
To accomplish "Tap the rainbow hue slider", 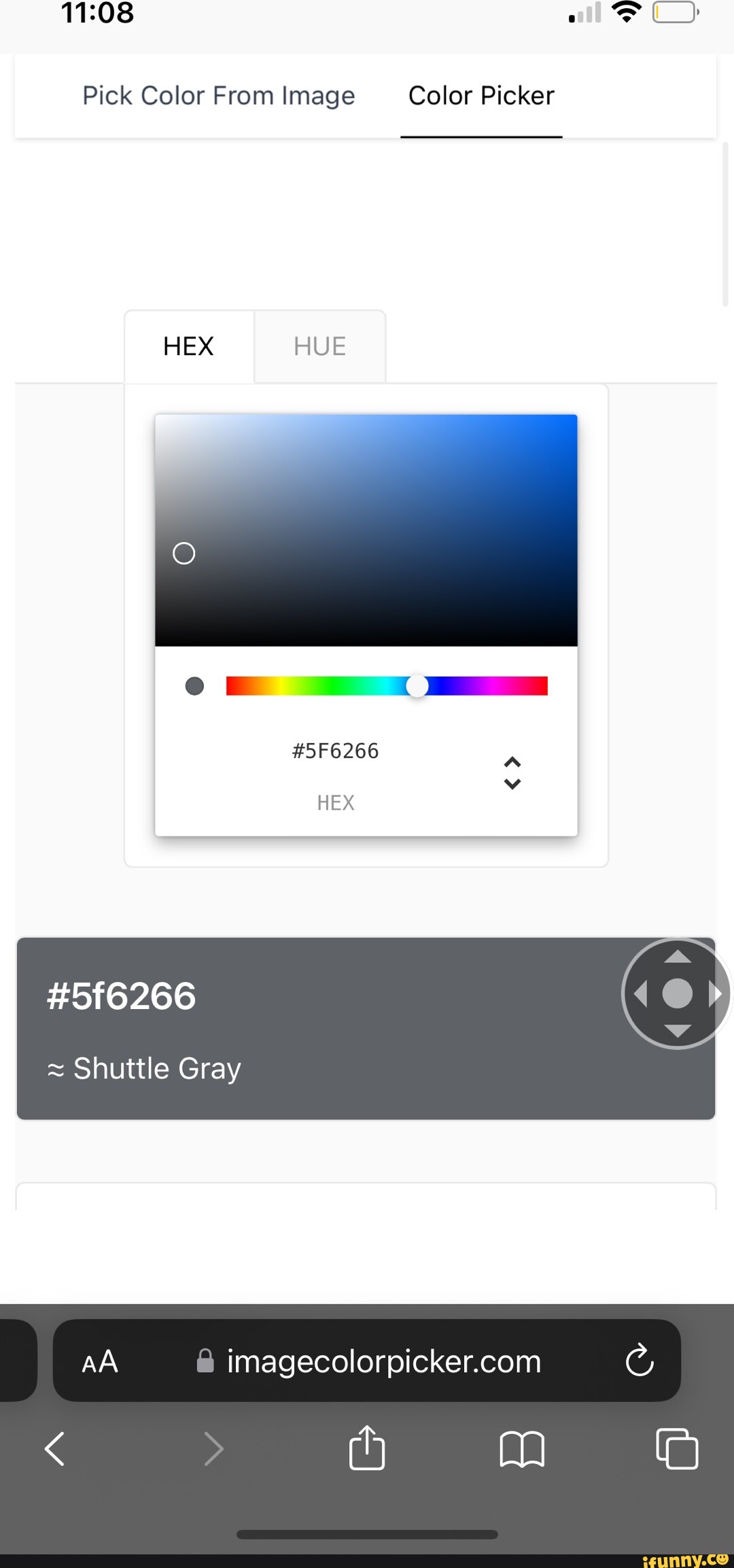I will (x=386, y=686).
